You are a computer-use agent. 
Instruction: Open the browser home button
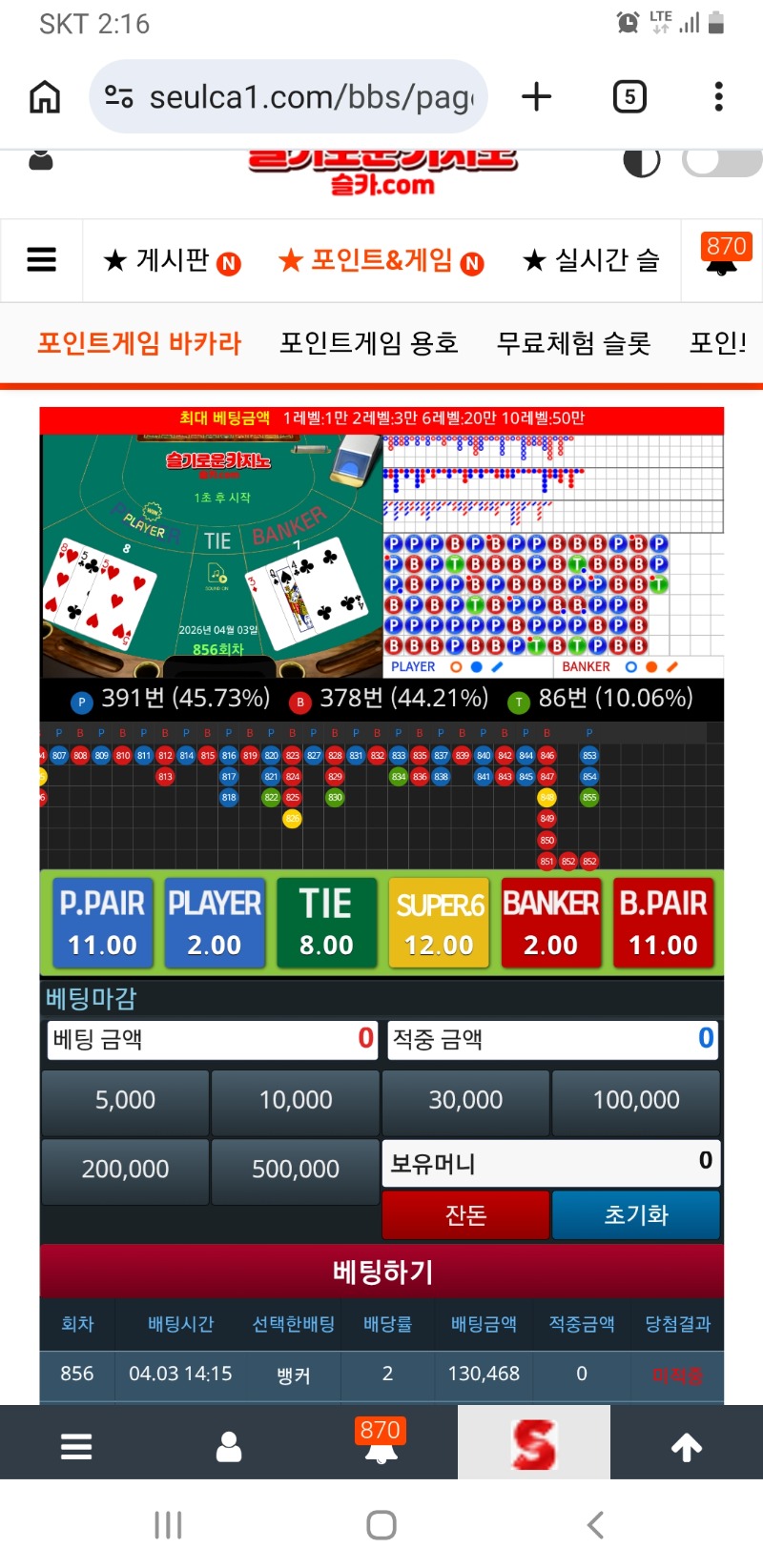[x=45, y=96]
